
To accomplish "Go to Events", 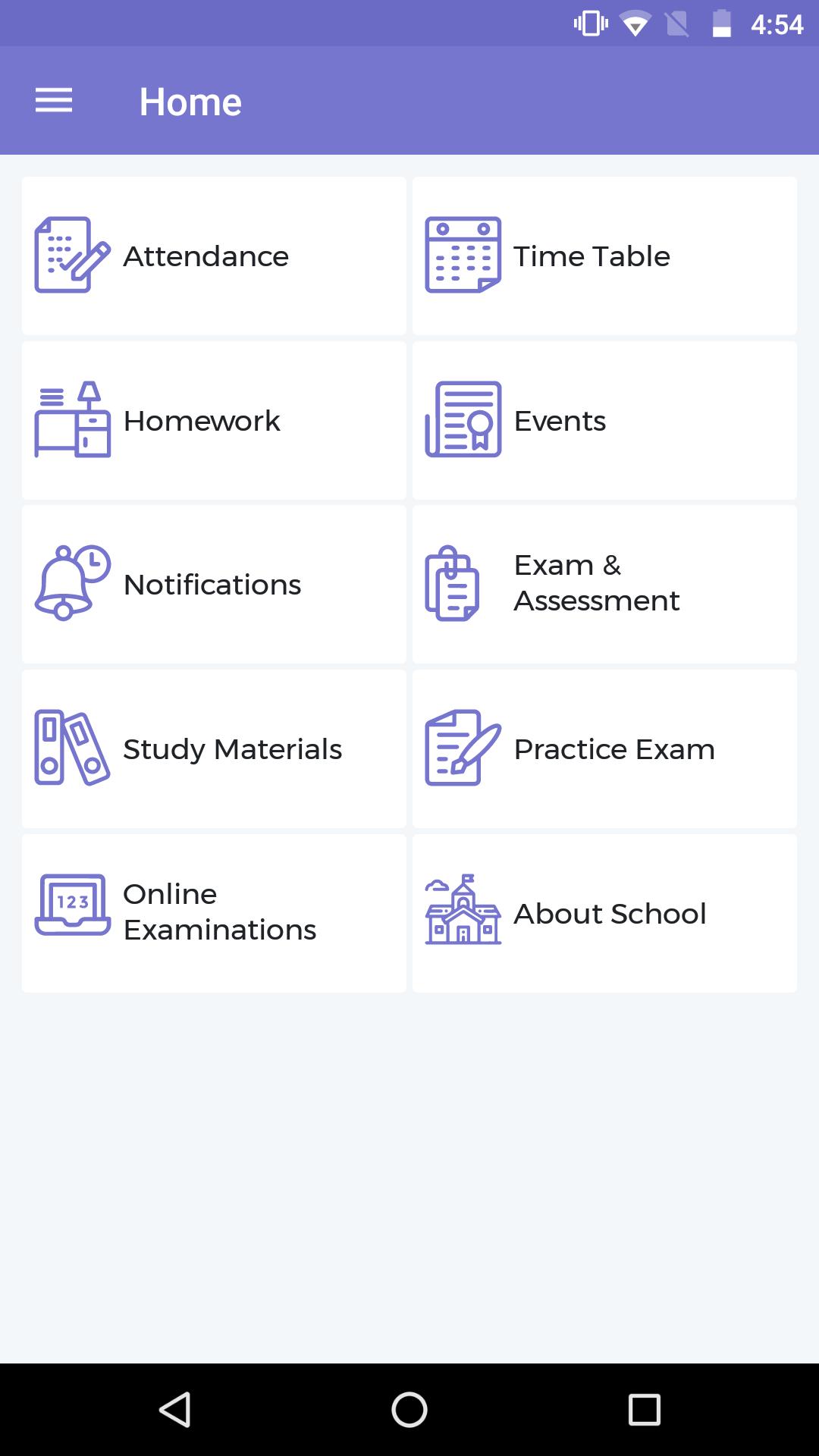I will (604, 421).
